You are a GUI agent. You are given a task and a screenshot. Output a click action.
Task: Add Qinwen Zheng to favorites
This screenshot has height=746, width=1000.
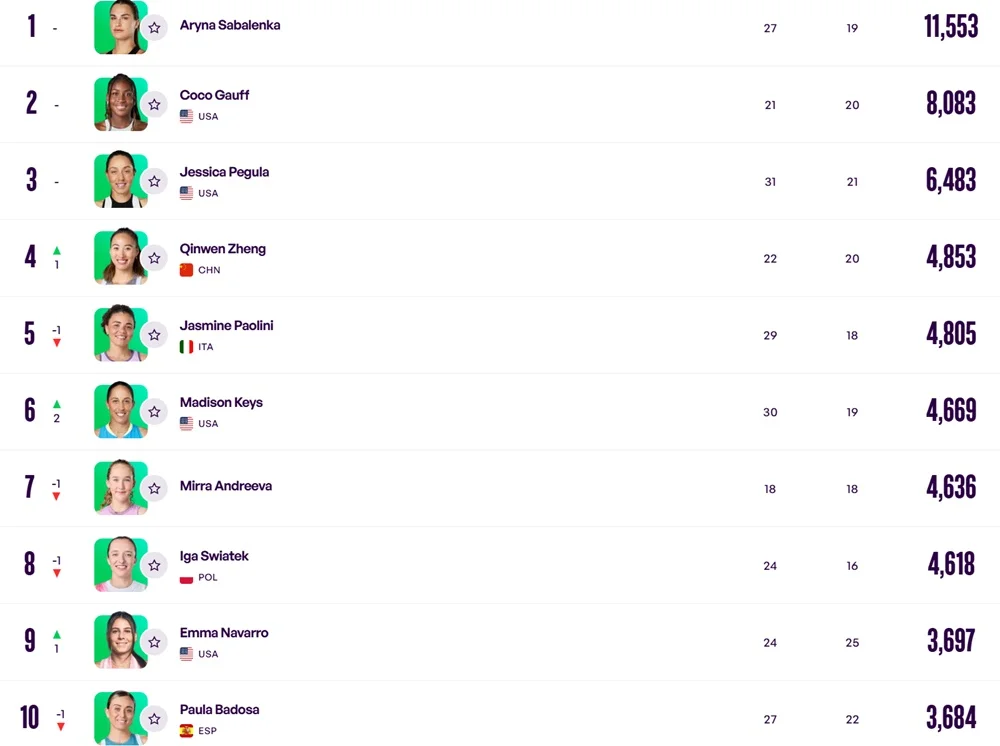coord(154,258)
